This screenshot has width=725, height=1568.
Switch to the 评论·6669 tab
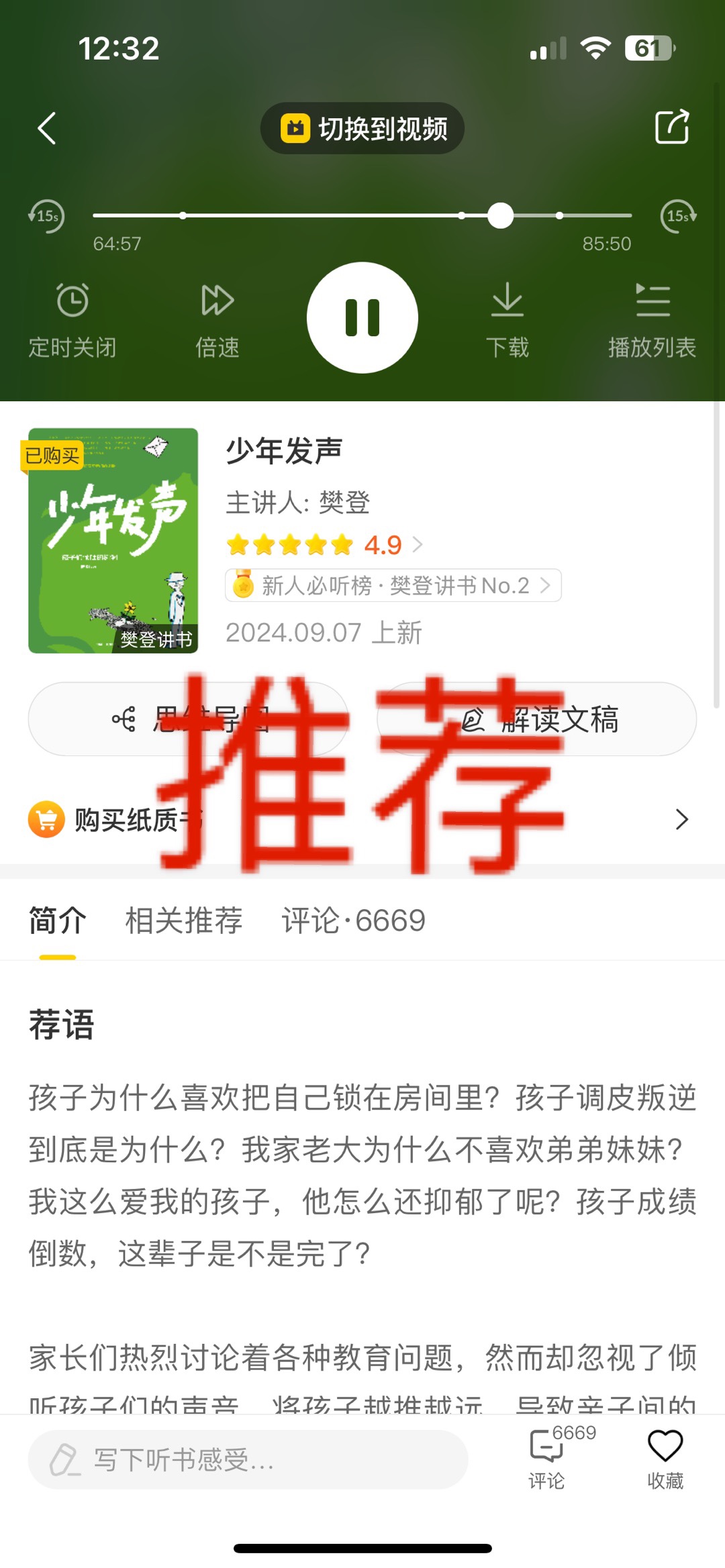coord(354,921)
